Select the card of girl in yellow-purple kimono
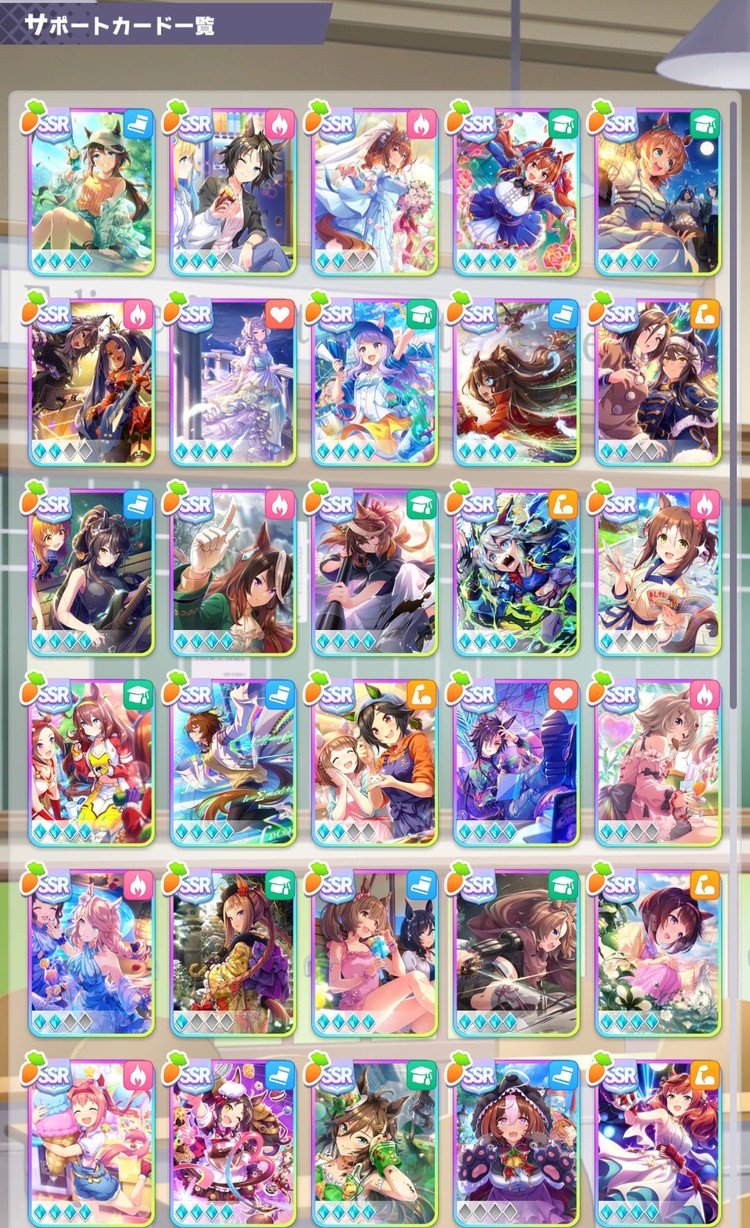This screenshot has width=750, height=1228. click(x=233, y=952)
